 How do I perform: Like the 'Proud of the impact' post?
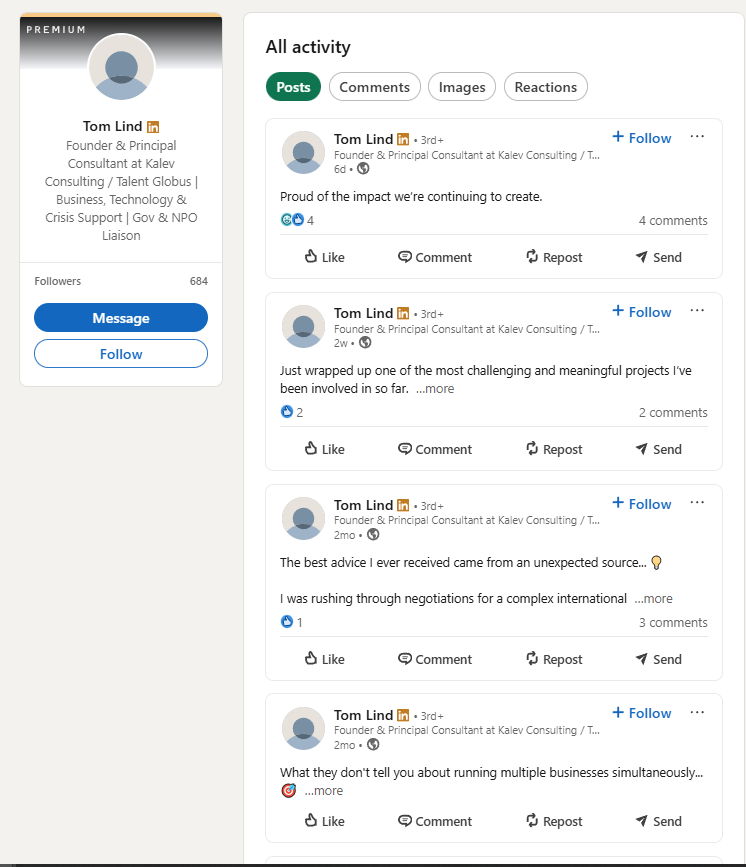pyautogui.click(x=324, y=257)
